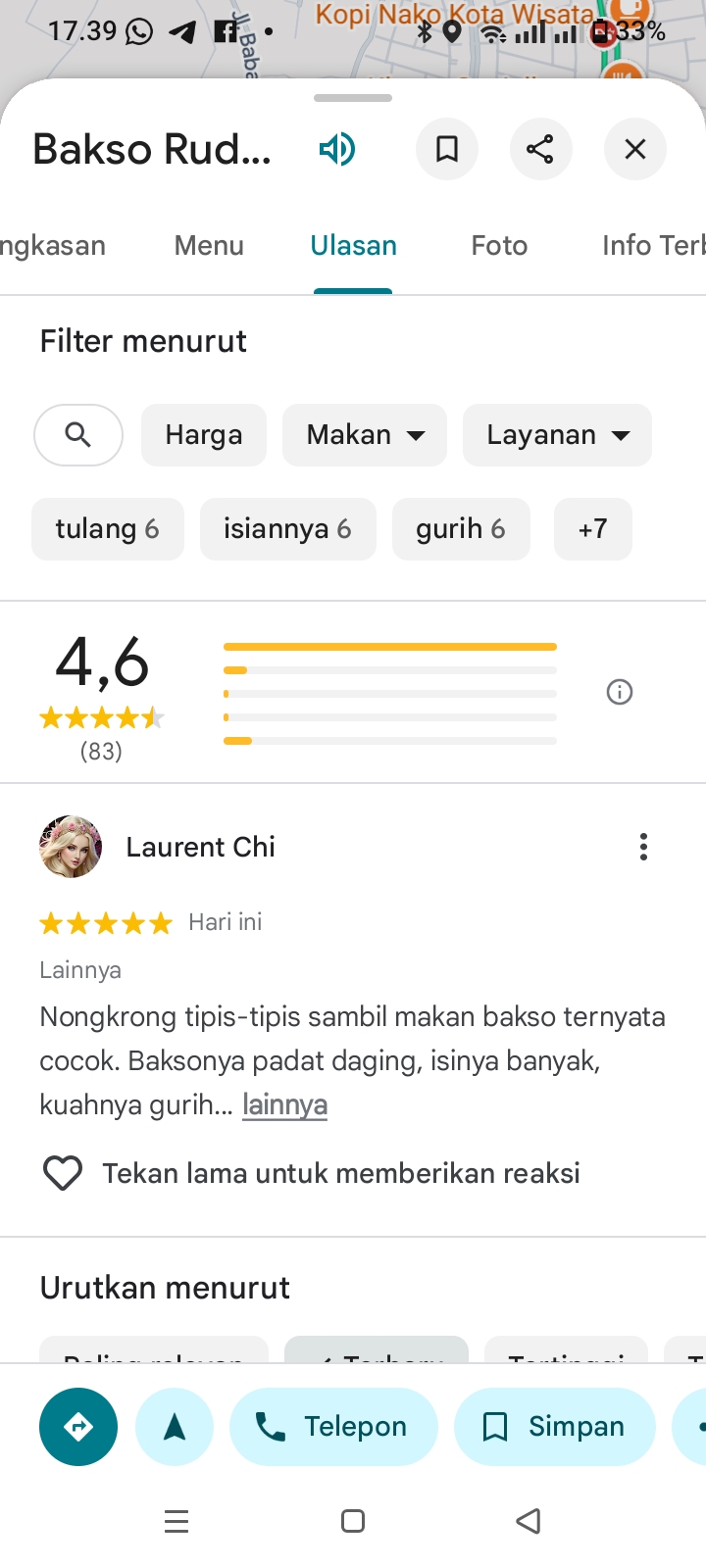
Task: Switch to the Foto tab
Action: click(499, 245)
